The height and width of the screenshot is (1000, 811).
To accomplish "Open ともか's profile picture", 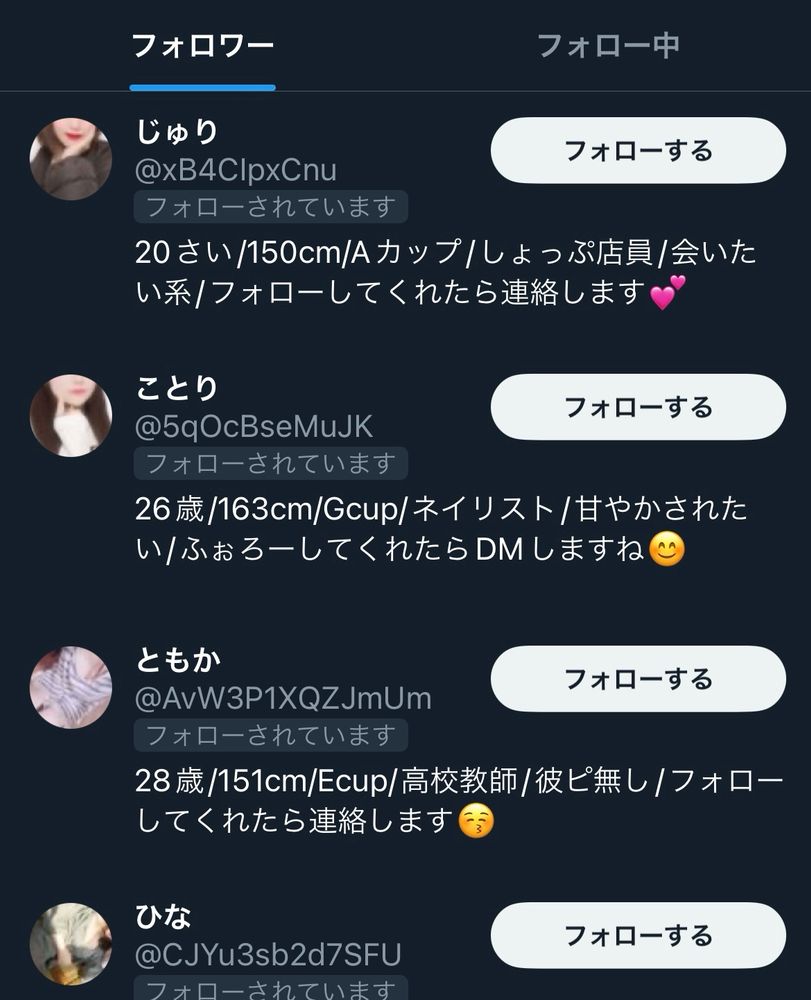I will click(x=71, y=687).
